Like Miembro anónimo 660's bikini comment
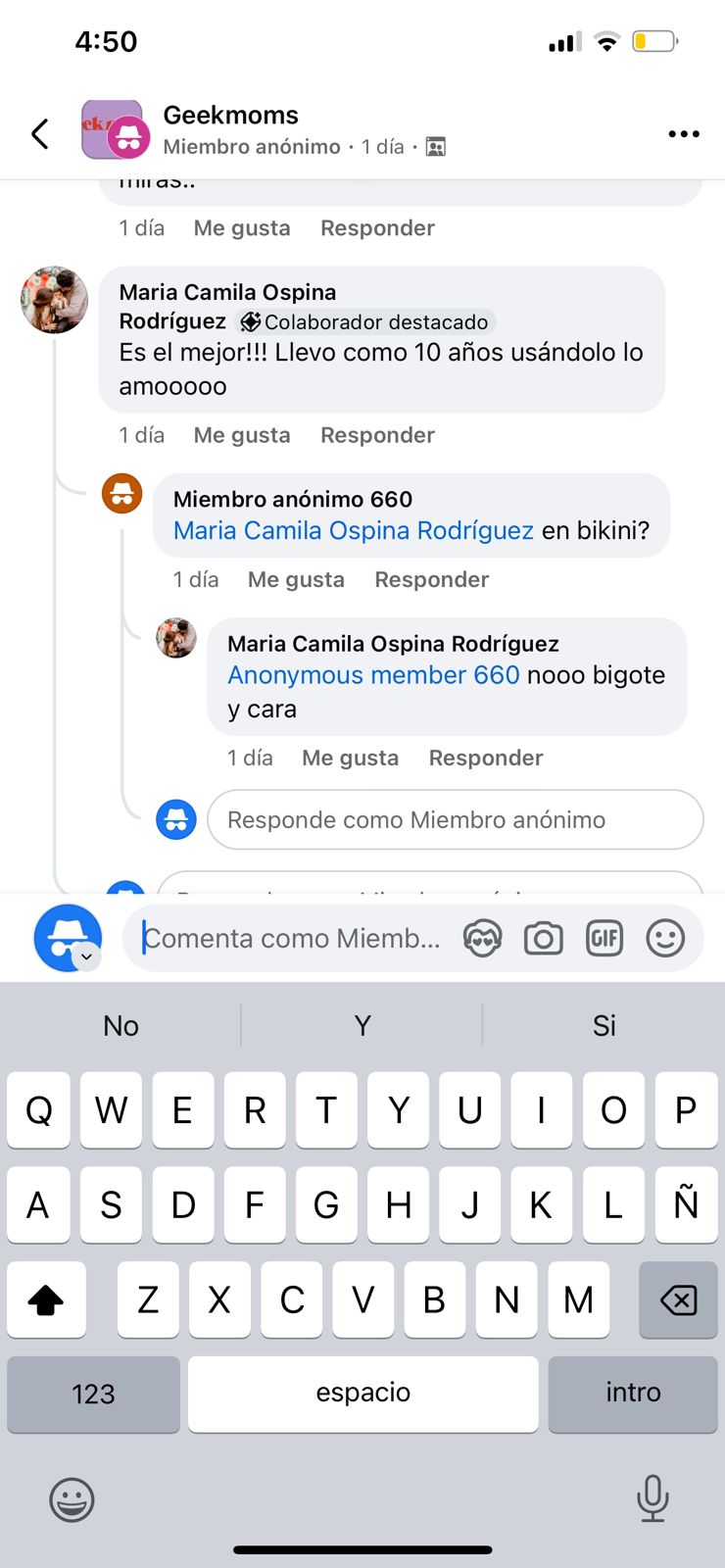The image size is (725, 1568). 296,580
